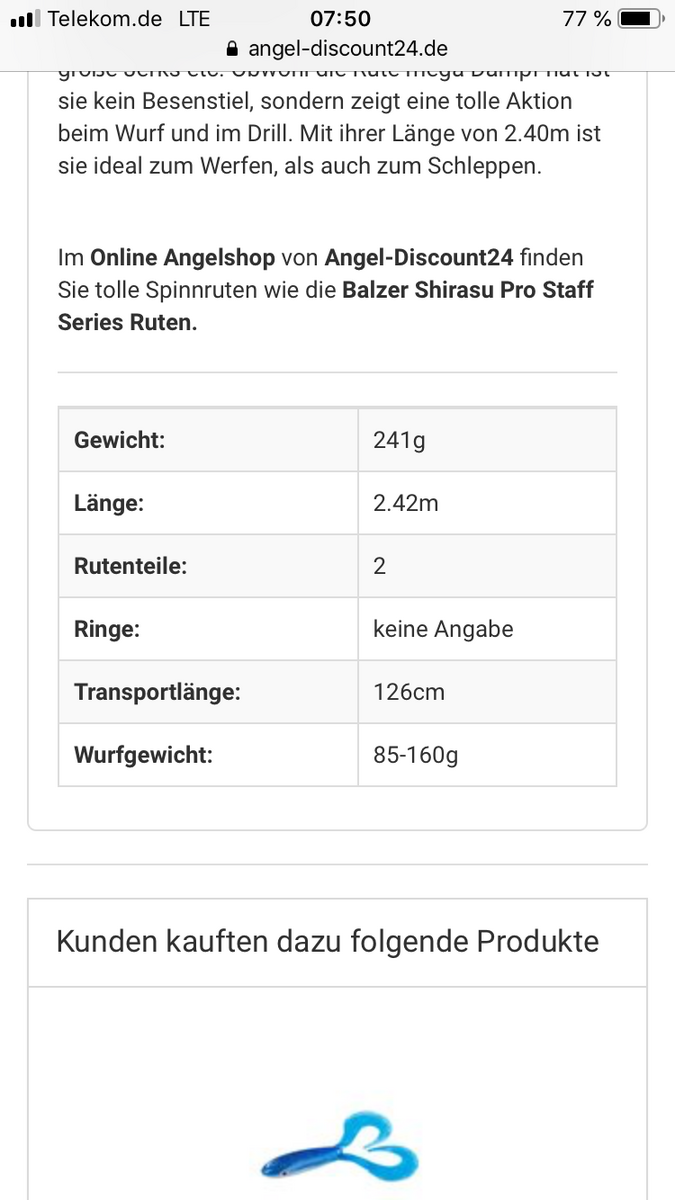This screenshot has height=1200, width=675.
Task: Tap the angel-discount24.de address bar
Action: tap(338, 48)
